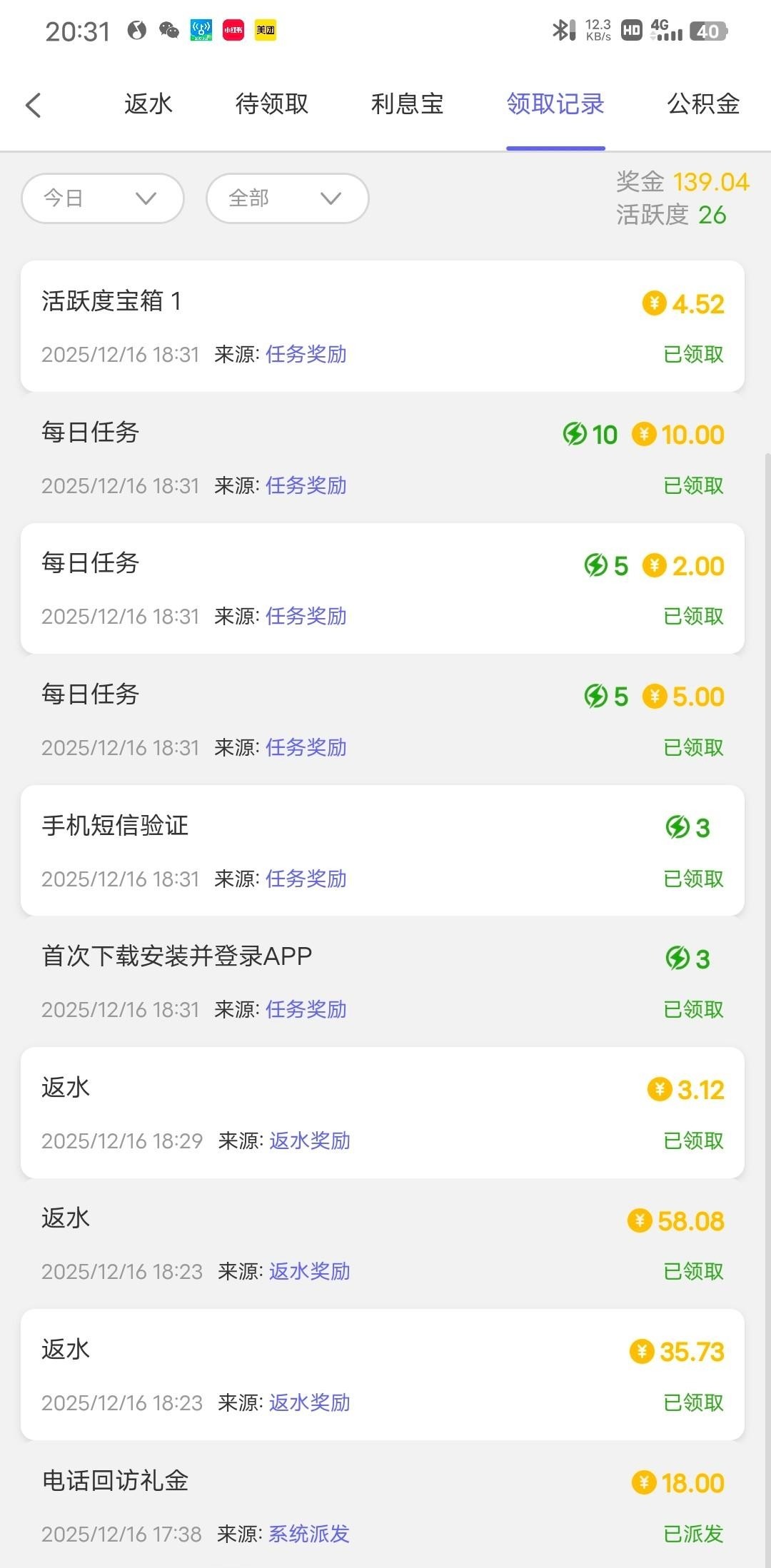Expand the 今日 date filter dropdown
The image size is (771, 1568).
(103, 198)
